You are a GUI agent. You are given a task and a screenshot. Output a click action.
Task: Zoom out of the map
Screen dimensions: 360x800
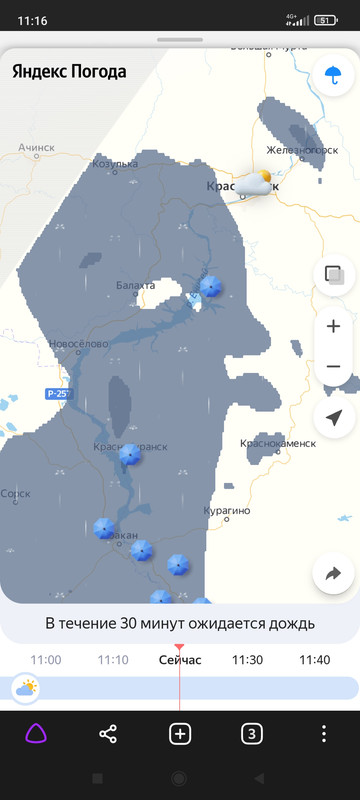point(333,366)
